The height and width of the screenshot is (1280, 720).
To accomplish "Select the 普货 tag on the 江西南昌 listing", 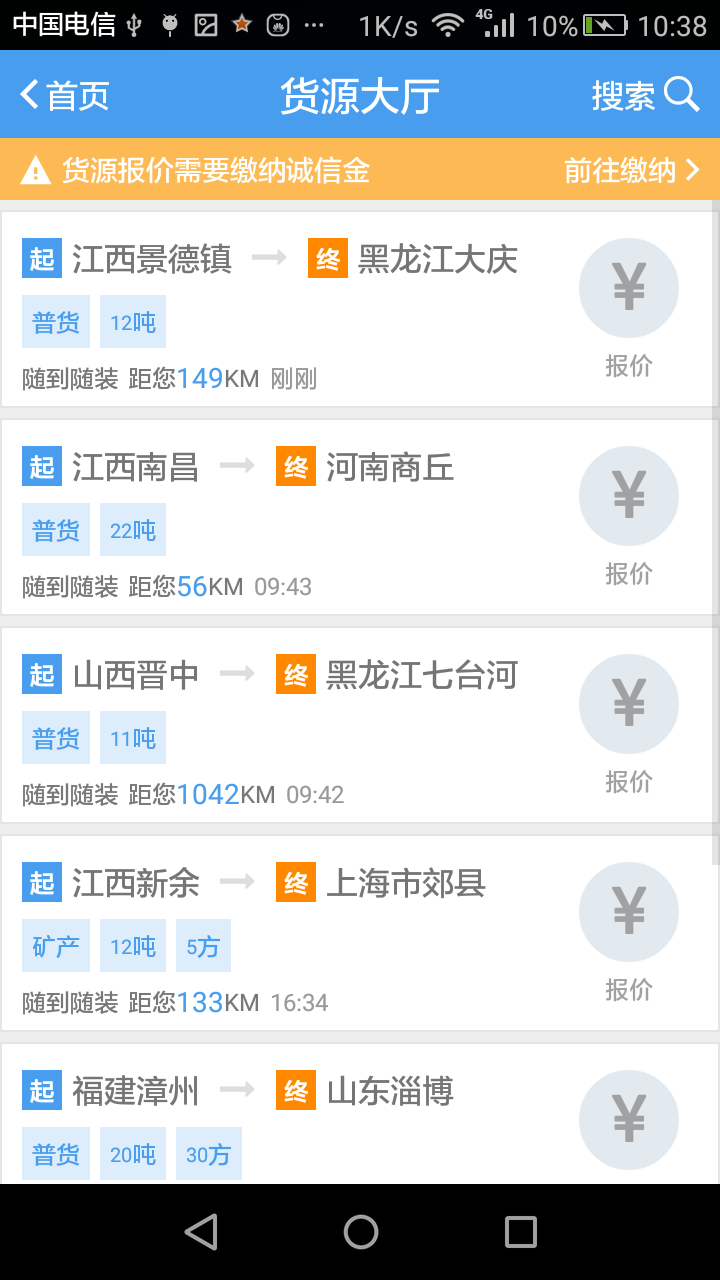I will point(55,529).
